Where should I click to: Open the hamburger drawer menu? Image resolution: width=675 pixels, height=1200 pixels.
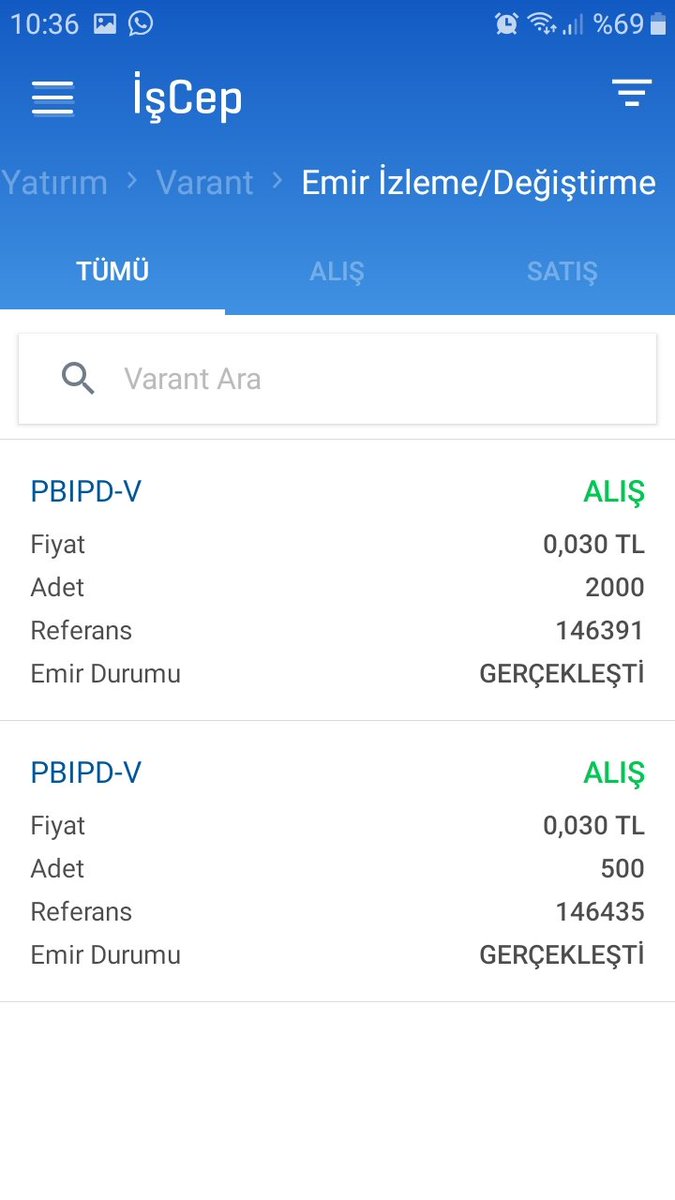[x=53, y=97]
